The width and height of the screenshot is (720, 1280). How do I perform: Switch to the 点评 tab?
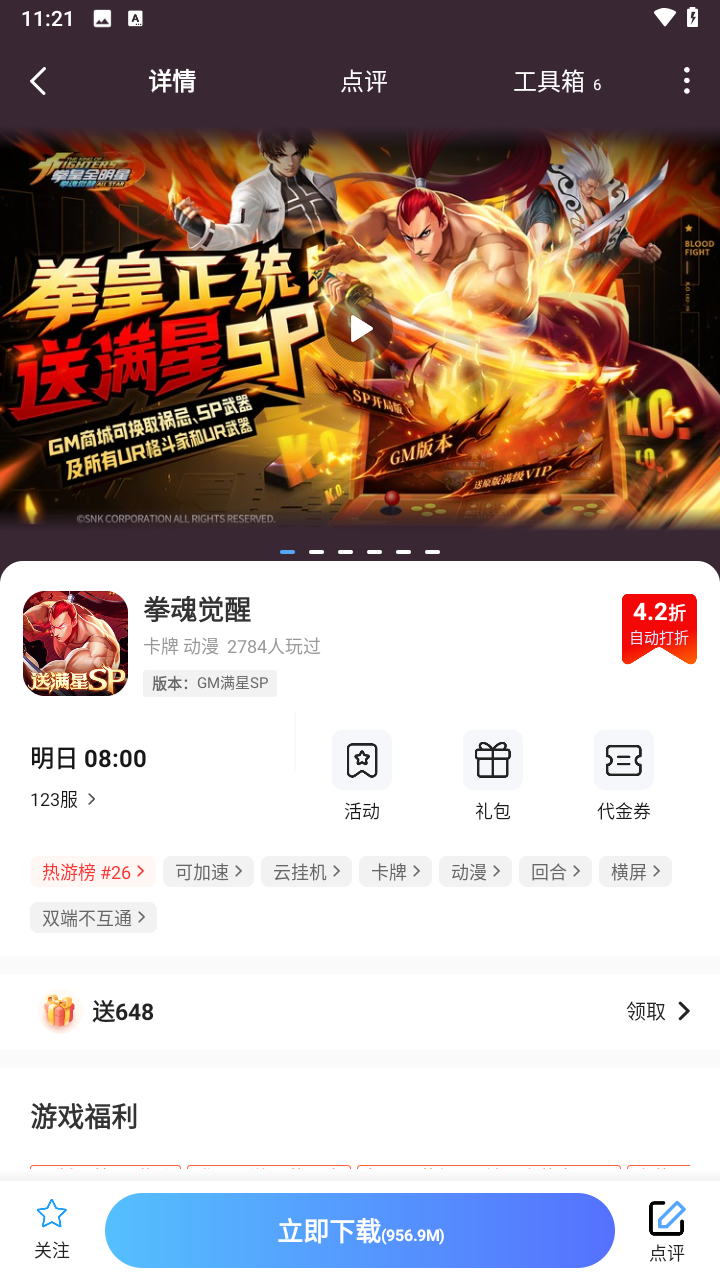[x=363, y=82]
